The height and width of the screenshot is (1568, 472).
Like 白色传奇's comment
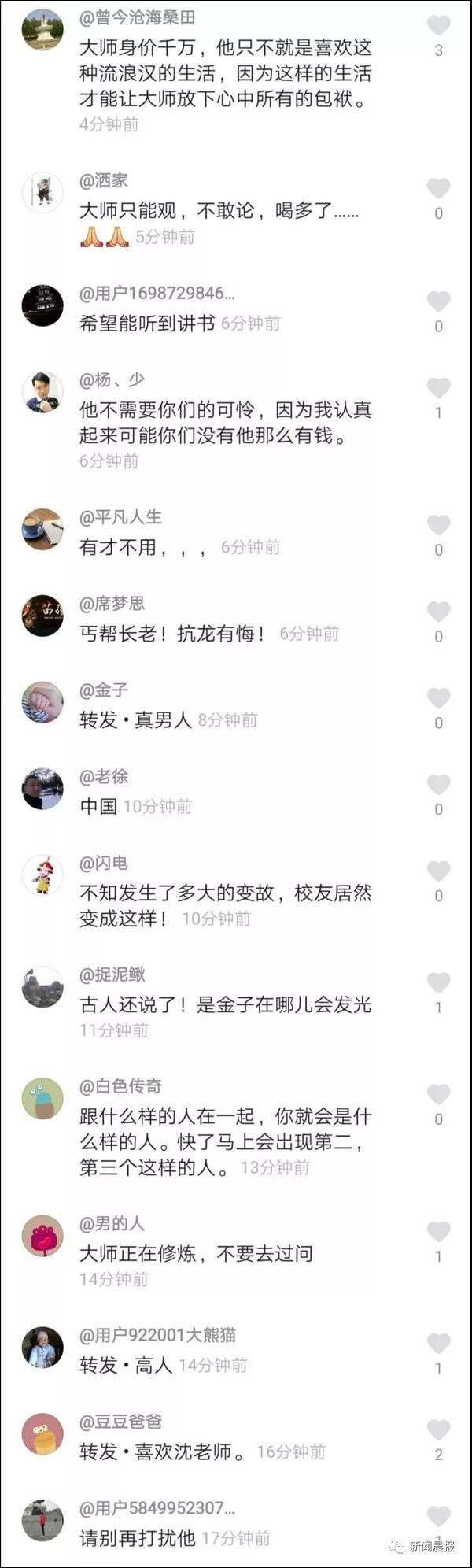(x=438, y=1094)
